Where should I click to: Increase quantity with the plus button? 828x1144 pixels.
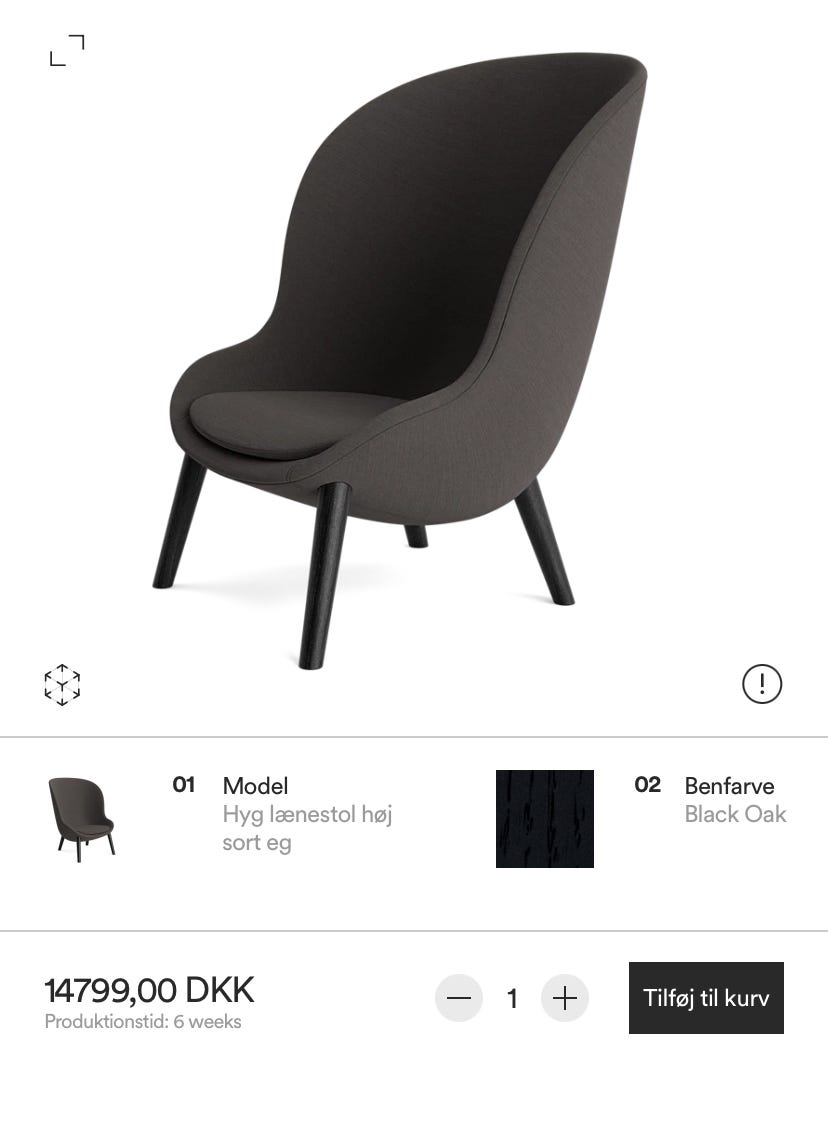tap(565, 998)
